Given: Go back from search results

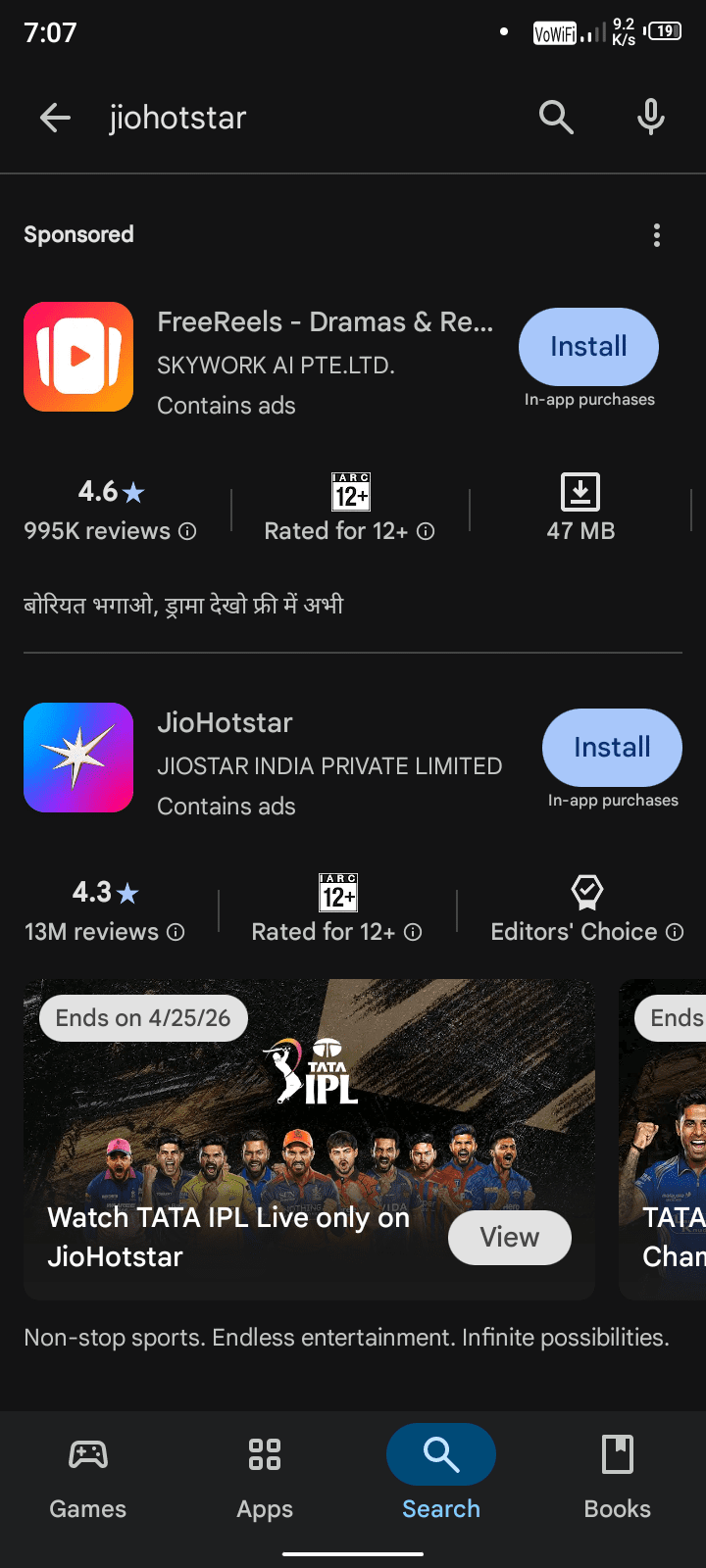Looking at the screenshot, I should [x=55, y=119].
